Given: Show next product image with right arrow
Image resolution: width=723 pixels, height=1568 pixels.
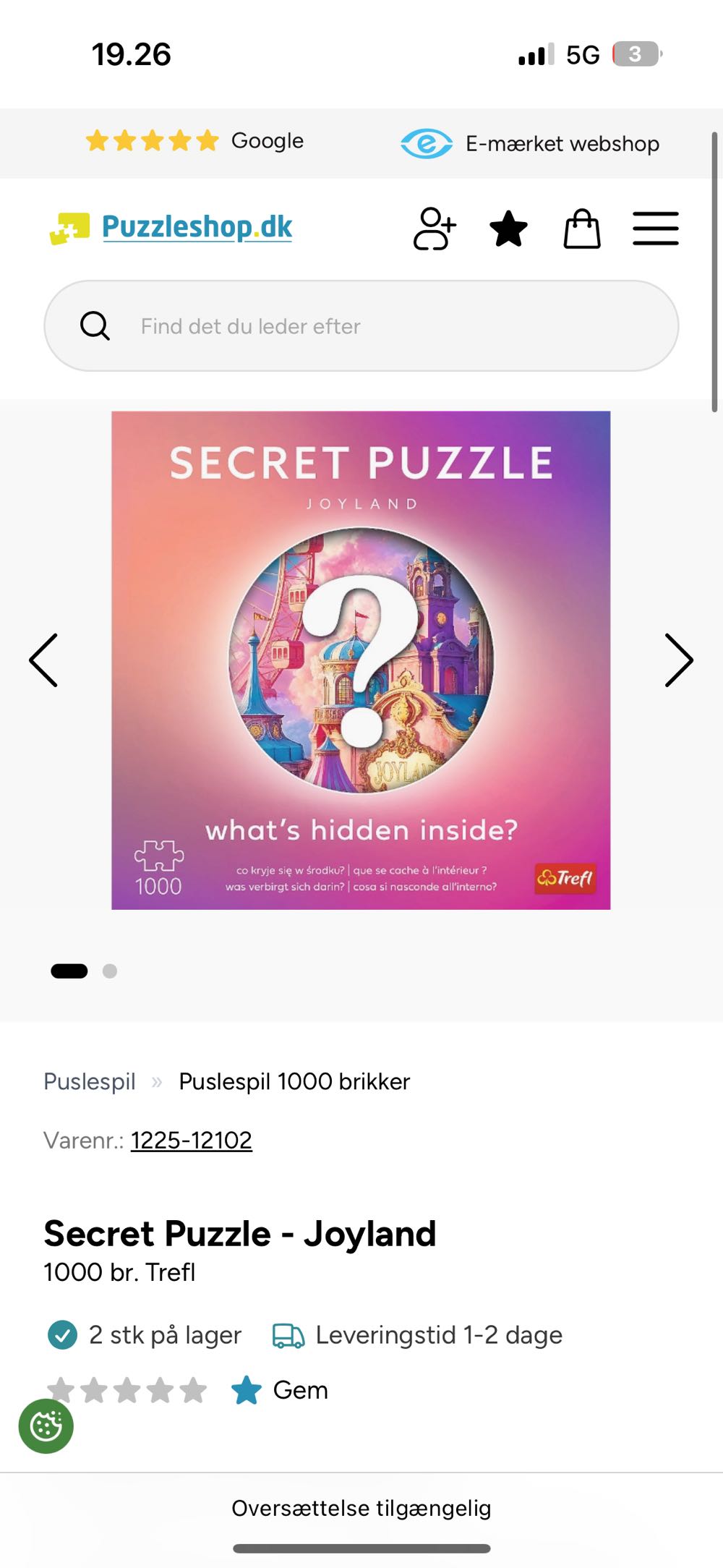Looking at the screenshot, I should (678, 660).
